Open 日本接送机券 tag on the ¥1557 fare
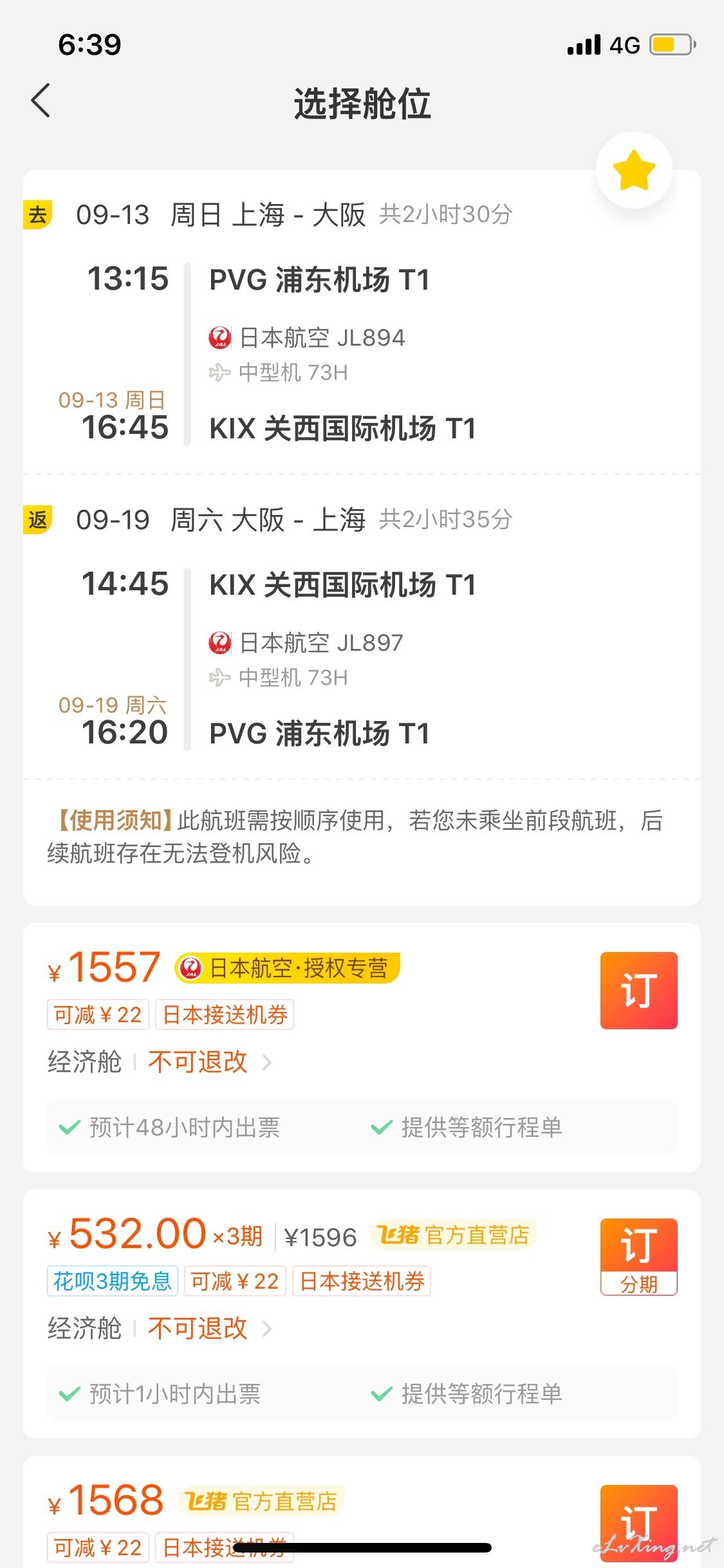The image size is (724, 1568). tap(225, 1014)
